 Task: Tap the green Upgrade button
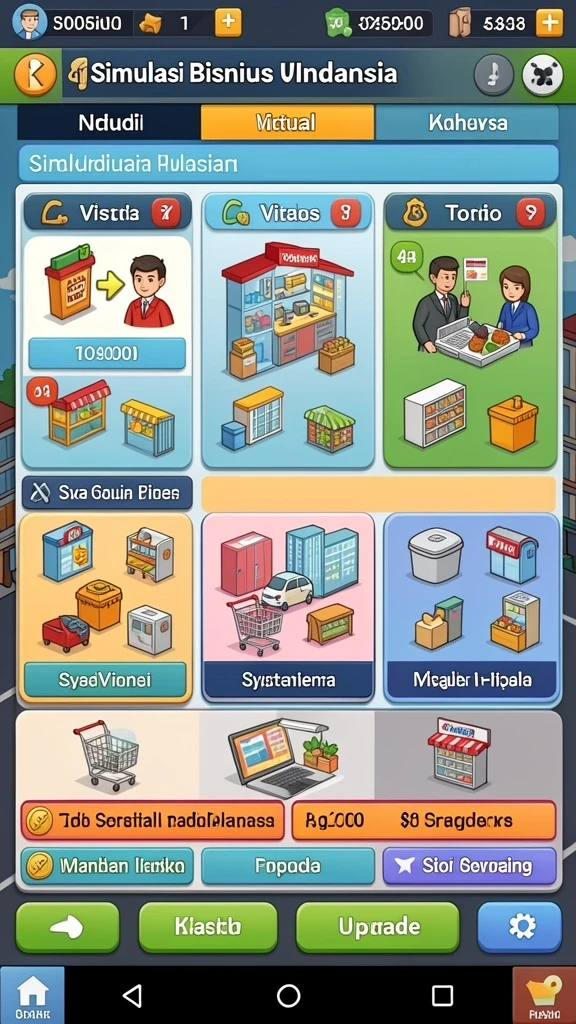pyautogui.click(x=378, y=927)
